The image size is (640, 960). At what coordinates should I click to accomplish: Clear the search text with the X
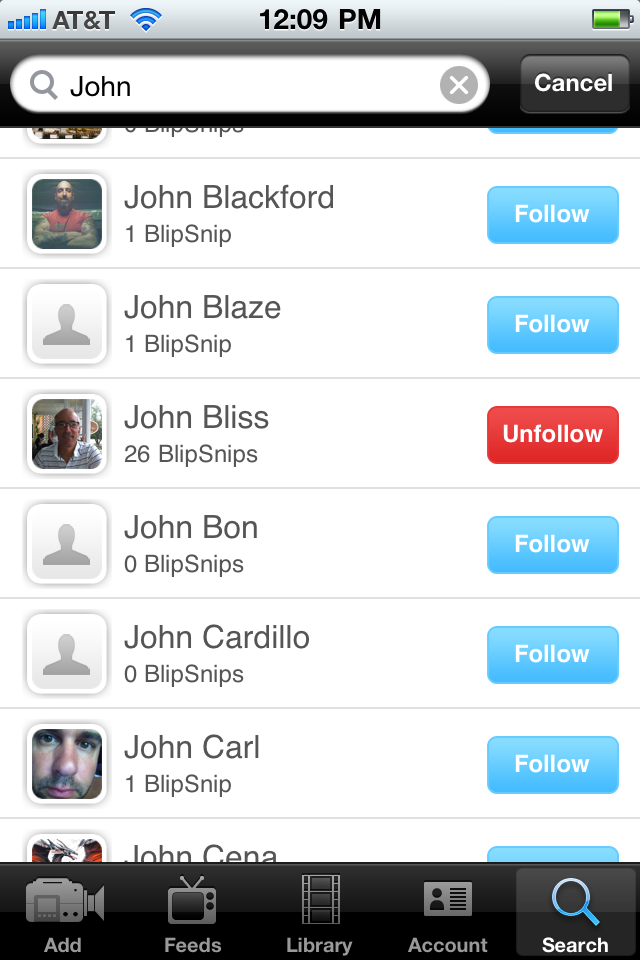click(x=459, y=86)
